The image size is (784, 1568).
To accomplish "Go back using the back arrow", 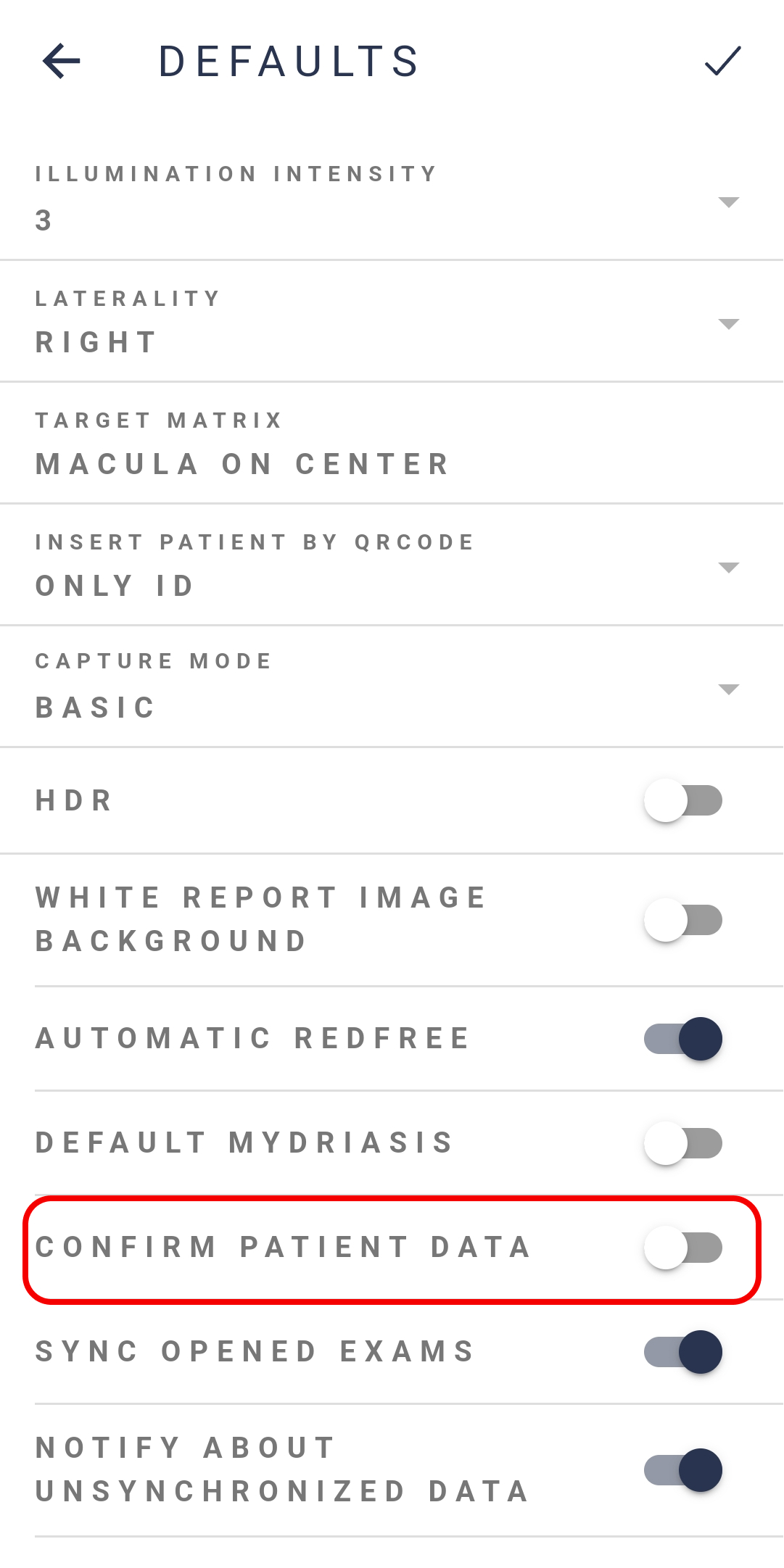I will click(62, 61).
